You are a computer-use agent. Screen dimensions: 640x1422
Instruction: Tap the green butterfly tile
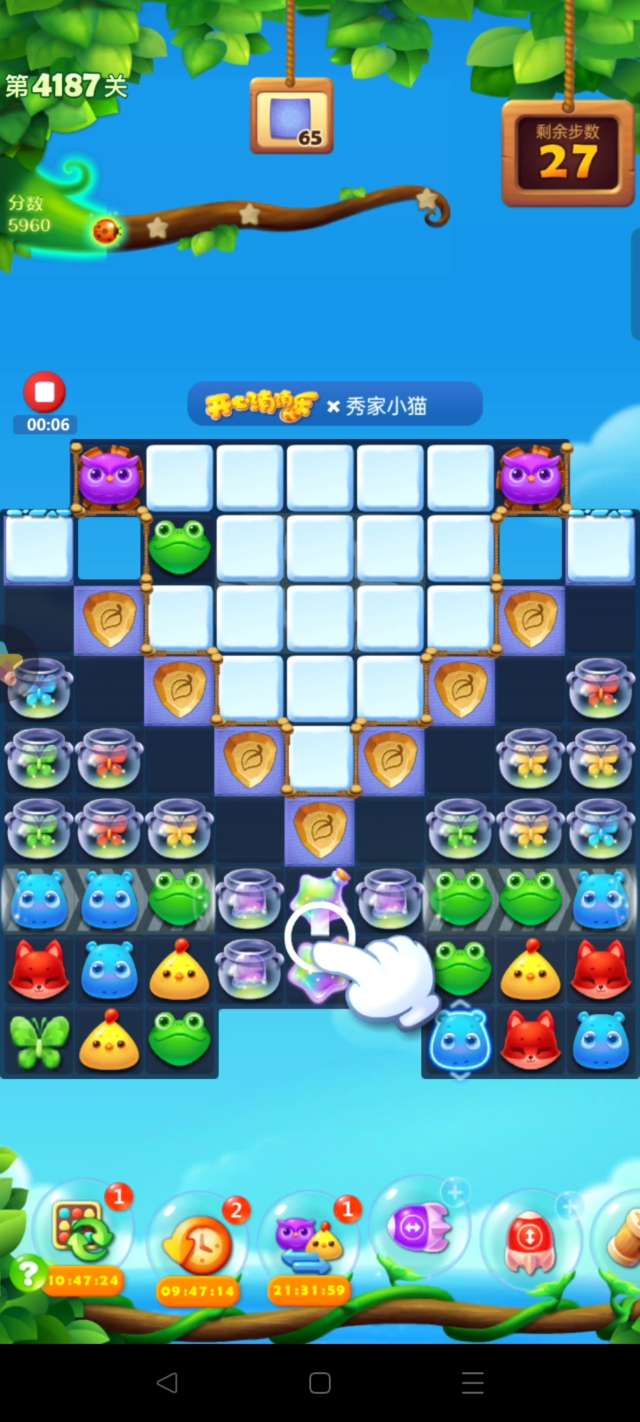click(x=39, y=1041)
